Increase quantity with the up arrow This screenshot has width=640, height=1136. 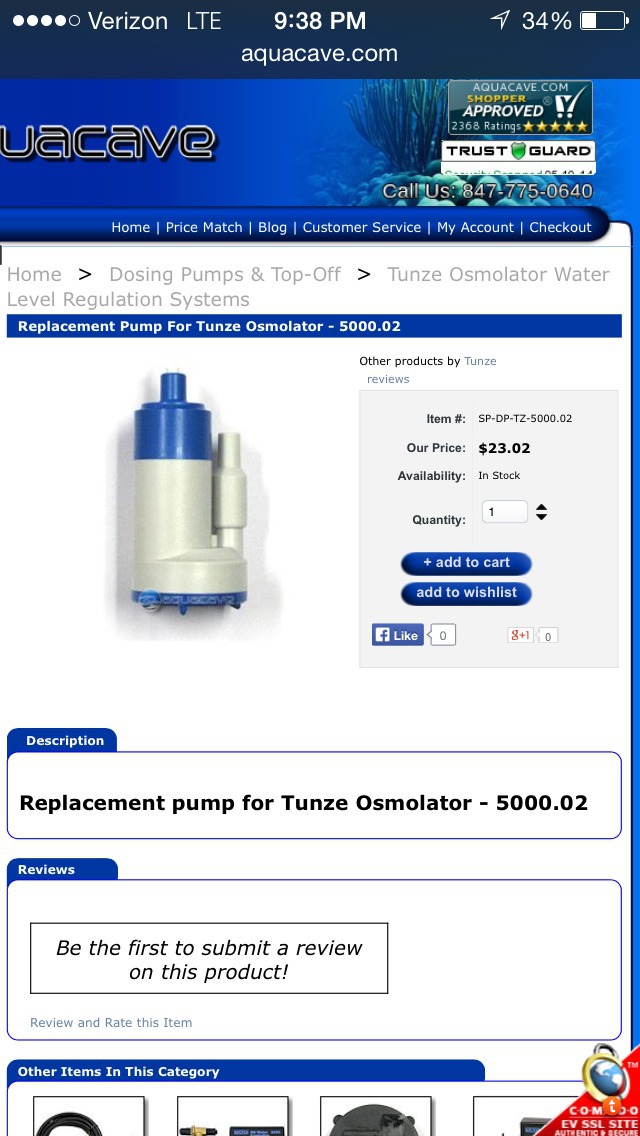(541, 507)
